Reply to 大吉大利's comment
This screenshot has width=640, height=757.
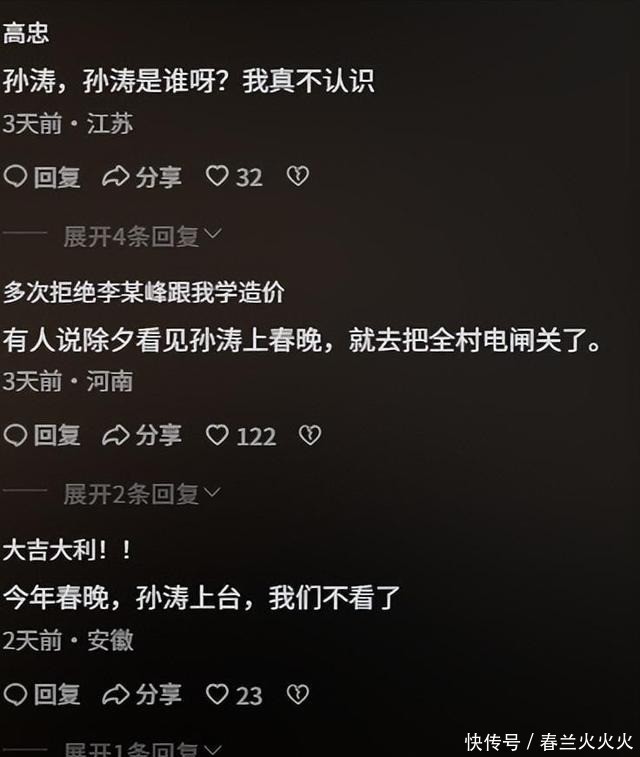point(42,695)
